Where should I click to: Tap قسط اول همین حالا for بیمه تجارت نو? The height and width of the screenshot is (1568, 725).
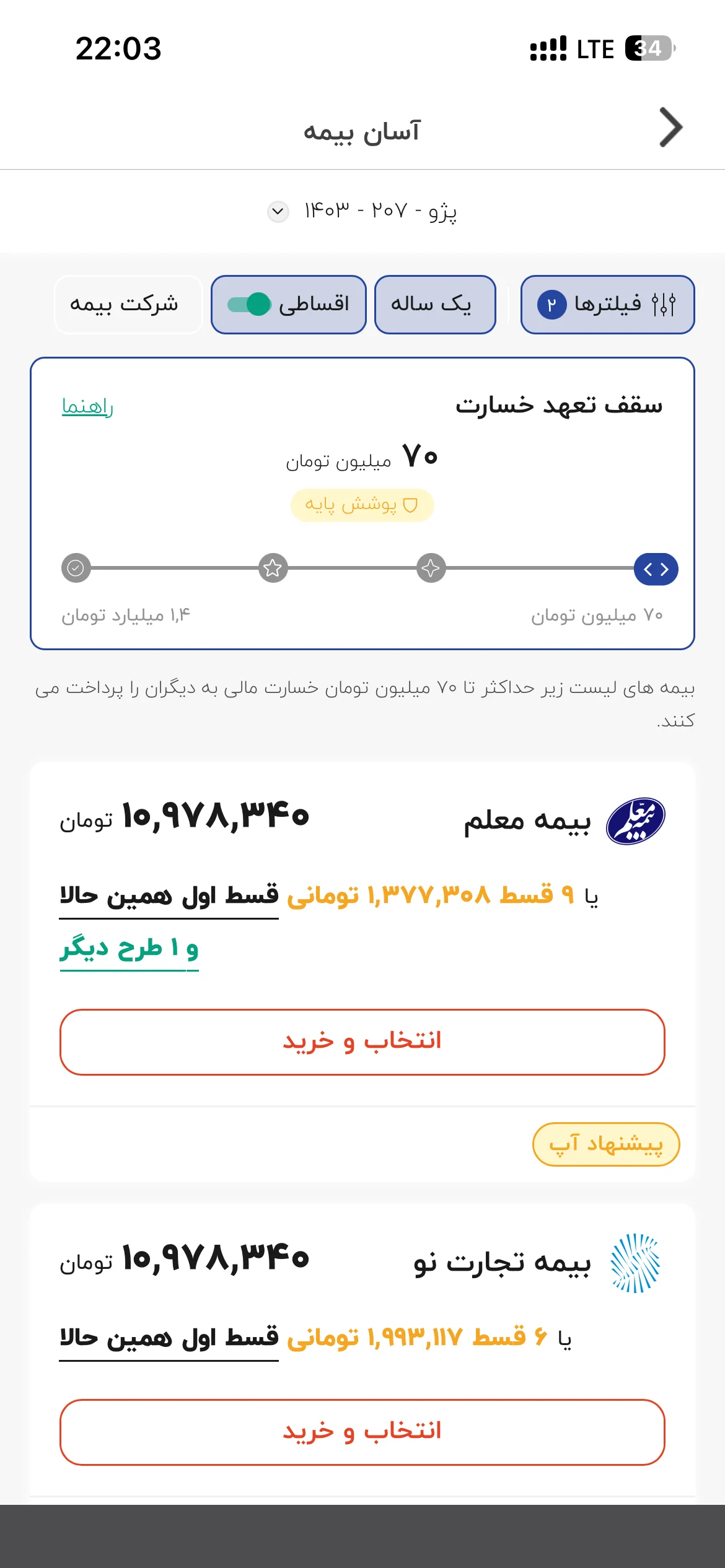(169, 1338)
